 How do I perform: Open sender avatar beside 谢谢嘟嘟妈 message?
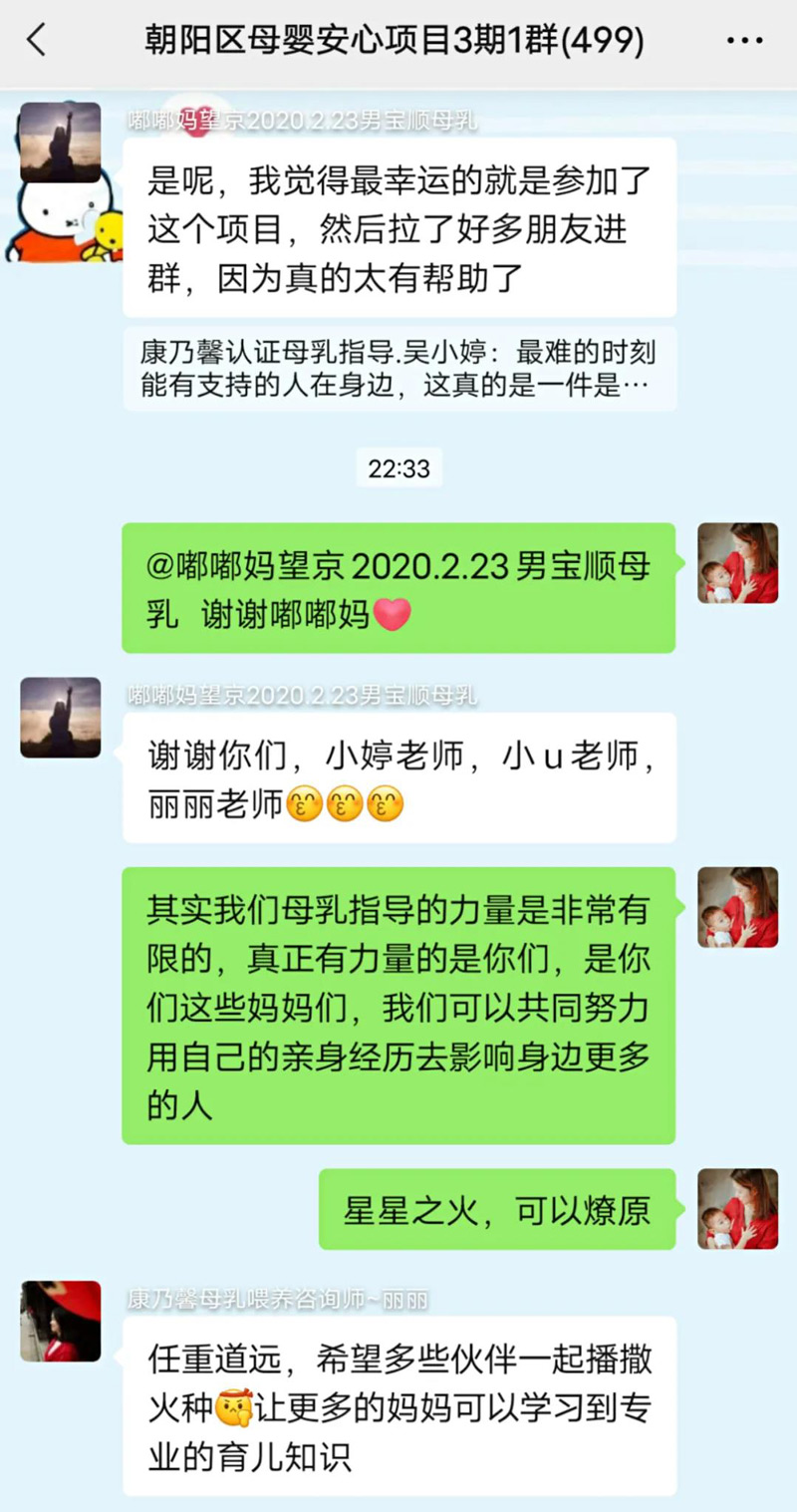737,563
